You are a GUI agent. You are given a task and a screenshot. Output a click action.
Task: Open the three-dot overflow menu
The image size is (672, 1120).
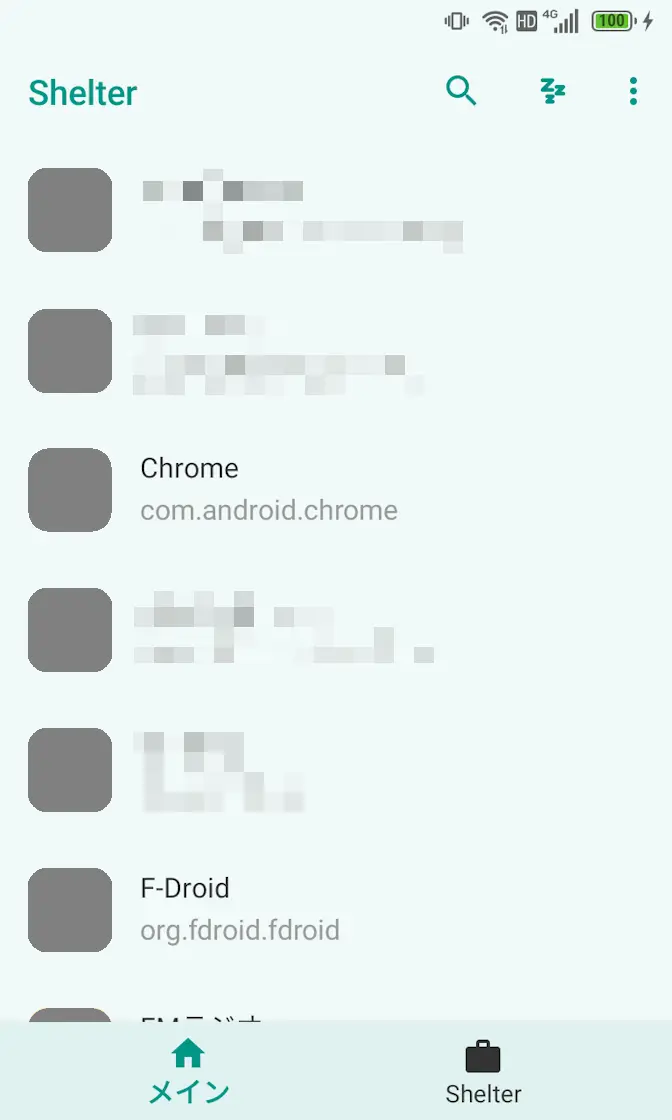(633, 91)
